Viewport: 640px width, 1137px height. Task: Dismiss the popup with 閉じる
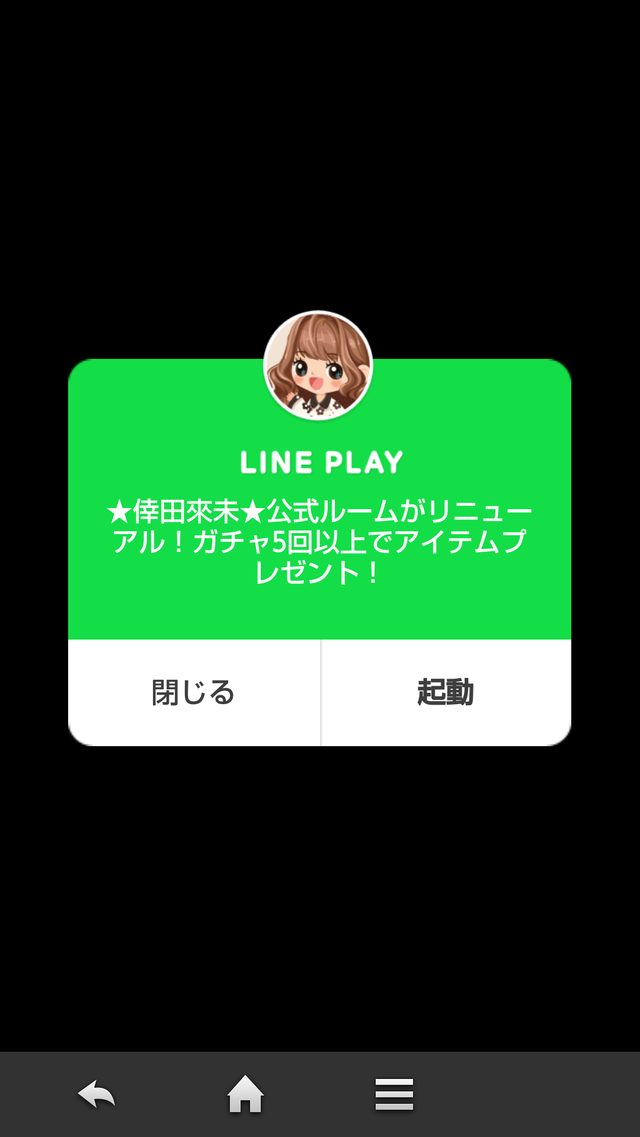click(194, 692)
